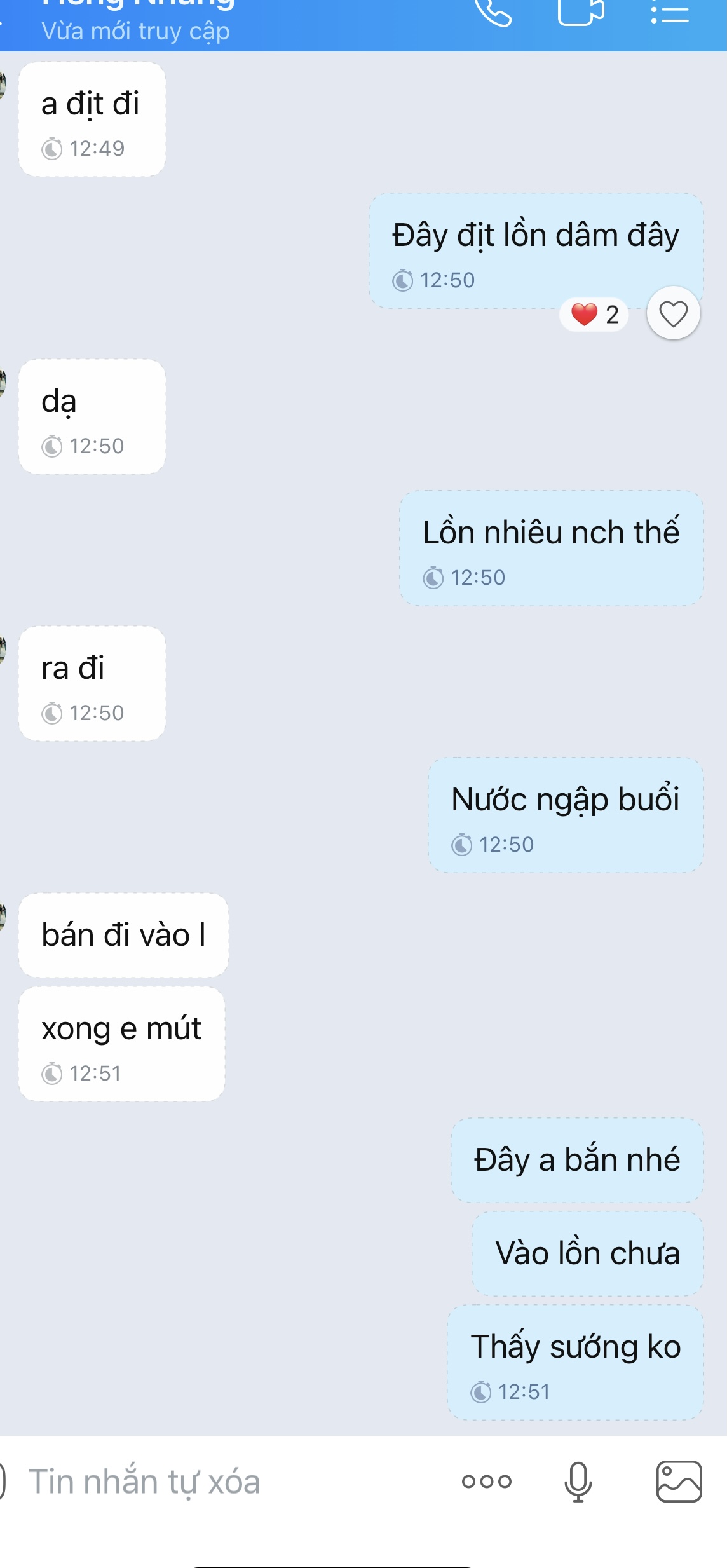
Task: Open the photo gallery picker
Action: click(679, 1482)
